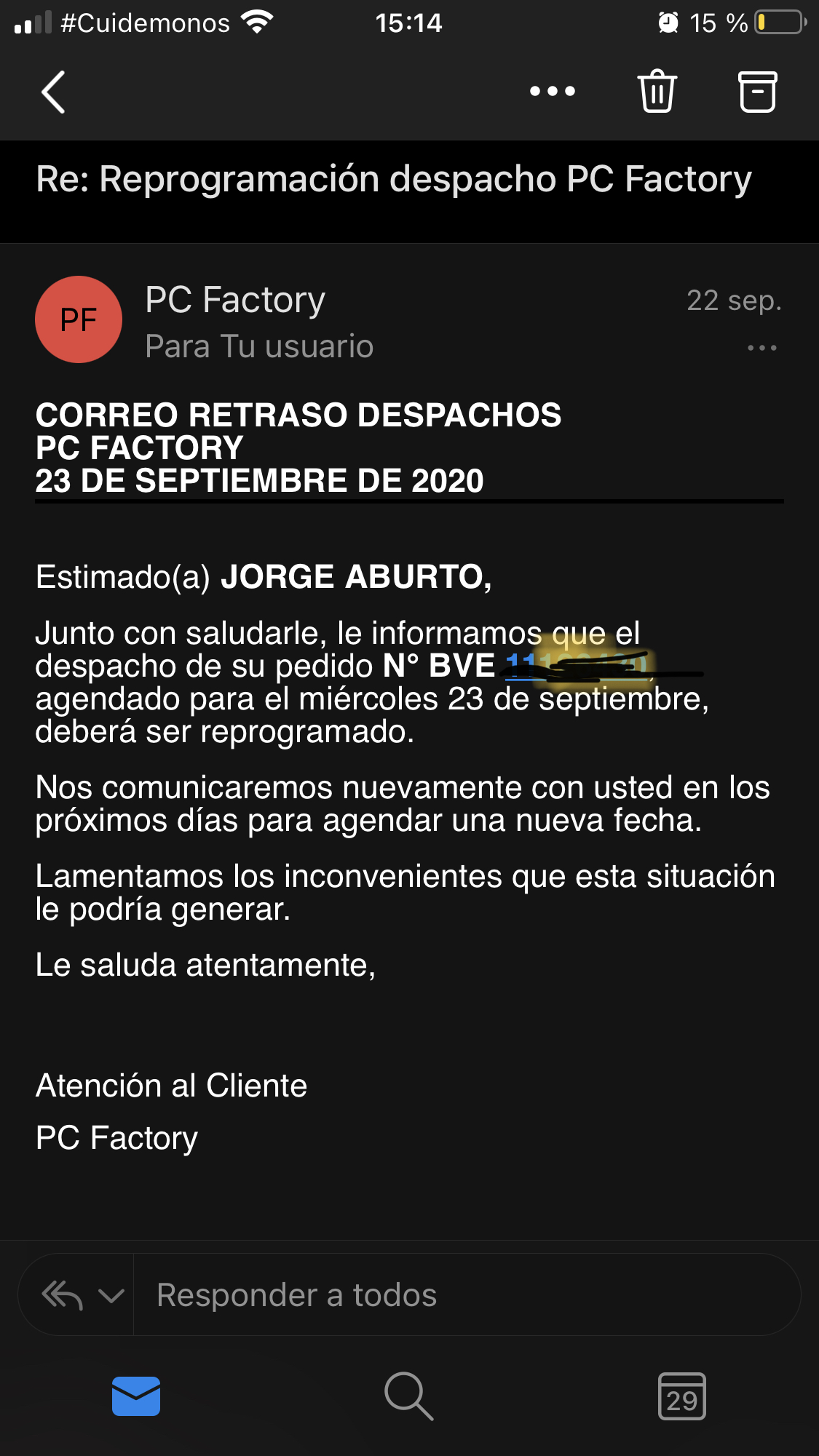Open the top bar overflow menu
This screenshot has height=1456, width=819.
coord(553,91)
